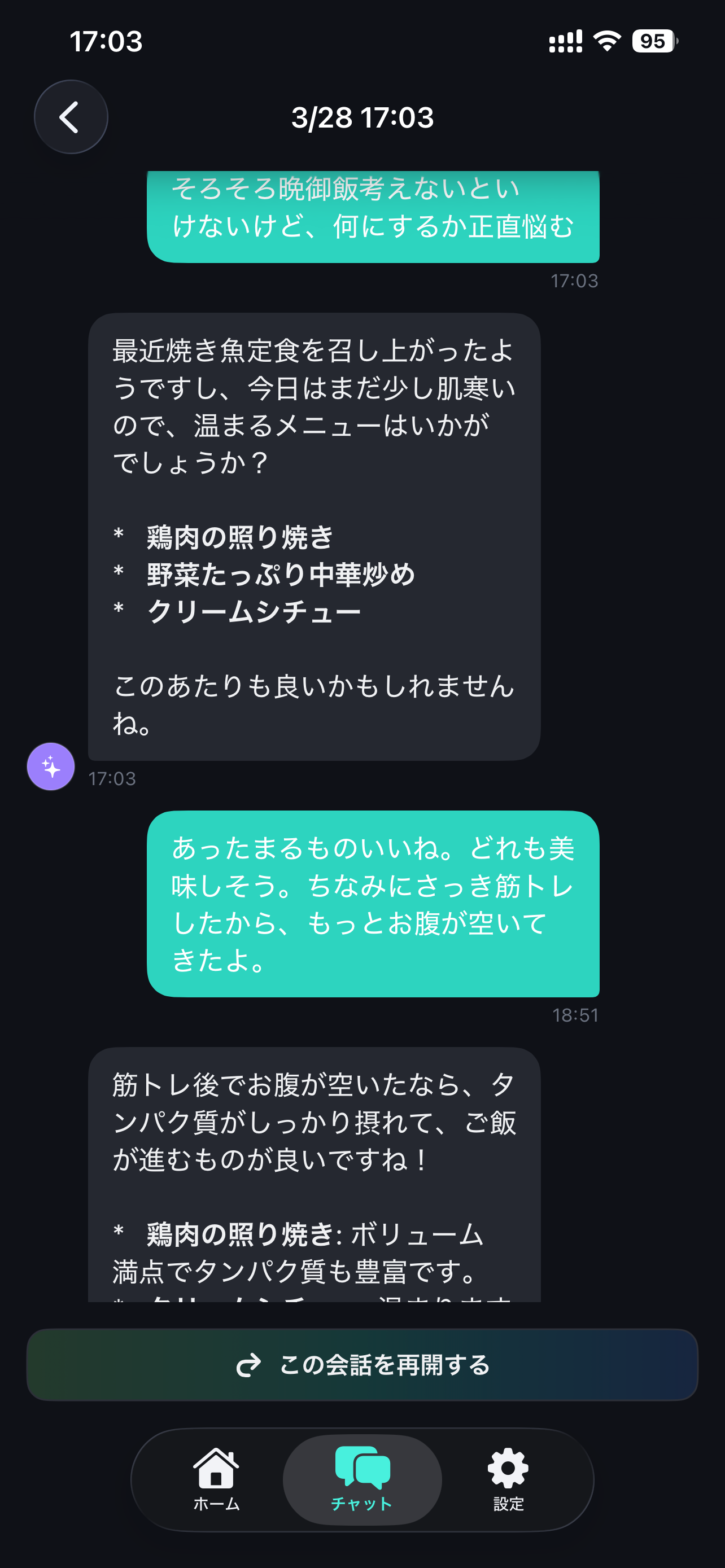Open the 設定 tab
The height and width of the screenshot is (1568, 725).
(508, 1478)
